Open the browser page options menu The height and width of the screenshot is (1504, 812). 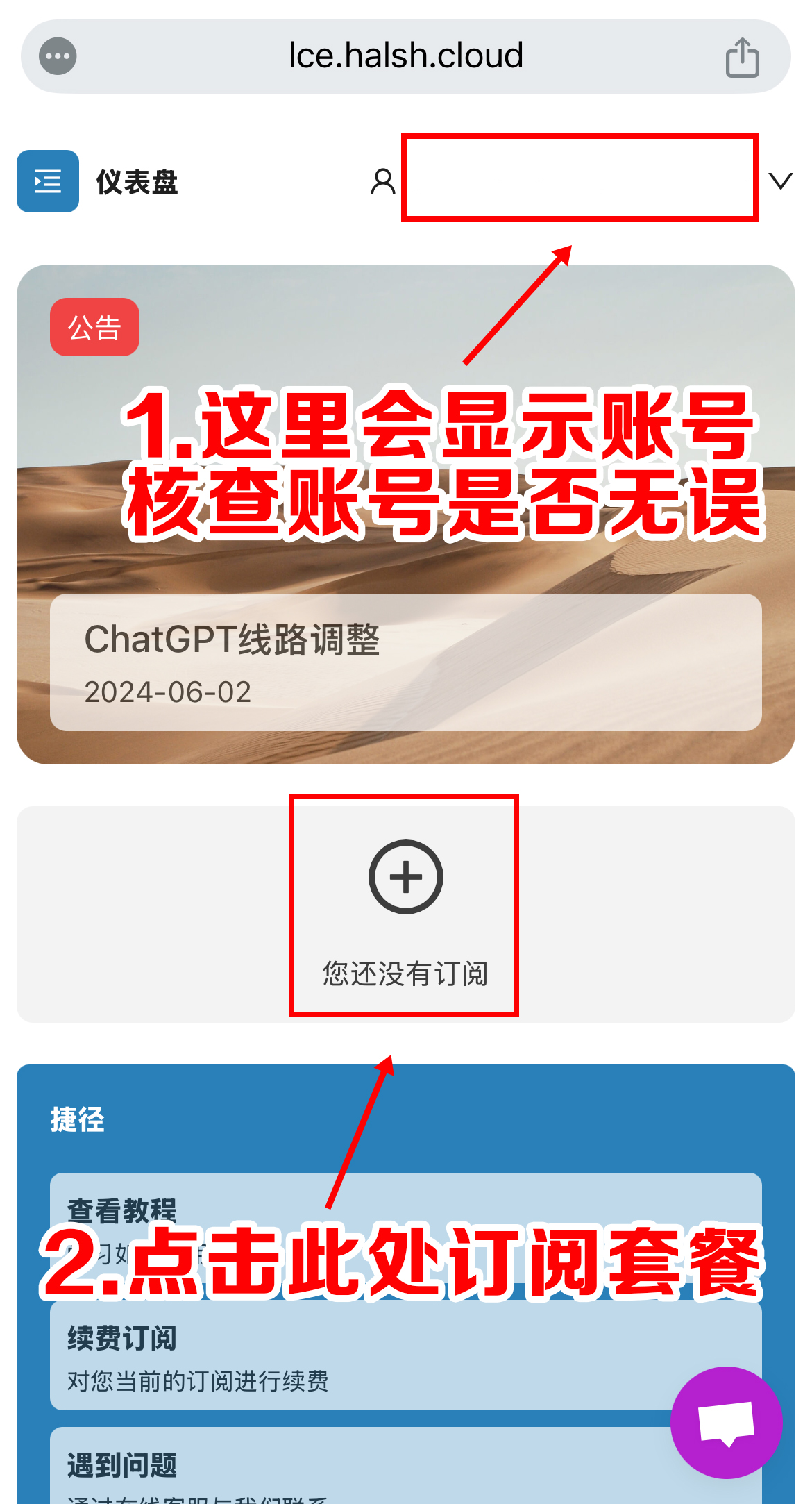coord(58,56)
